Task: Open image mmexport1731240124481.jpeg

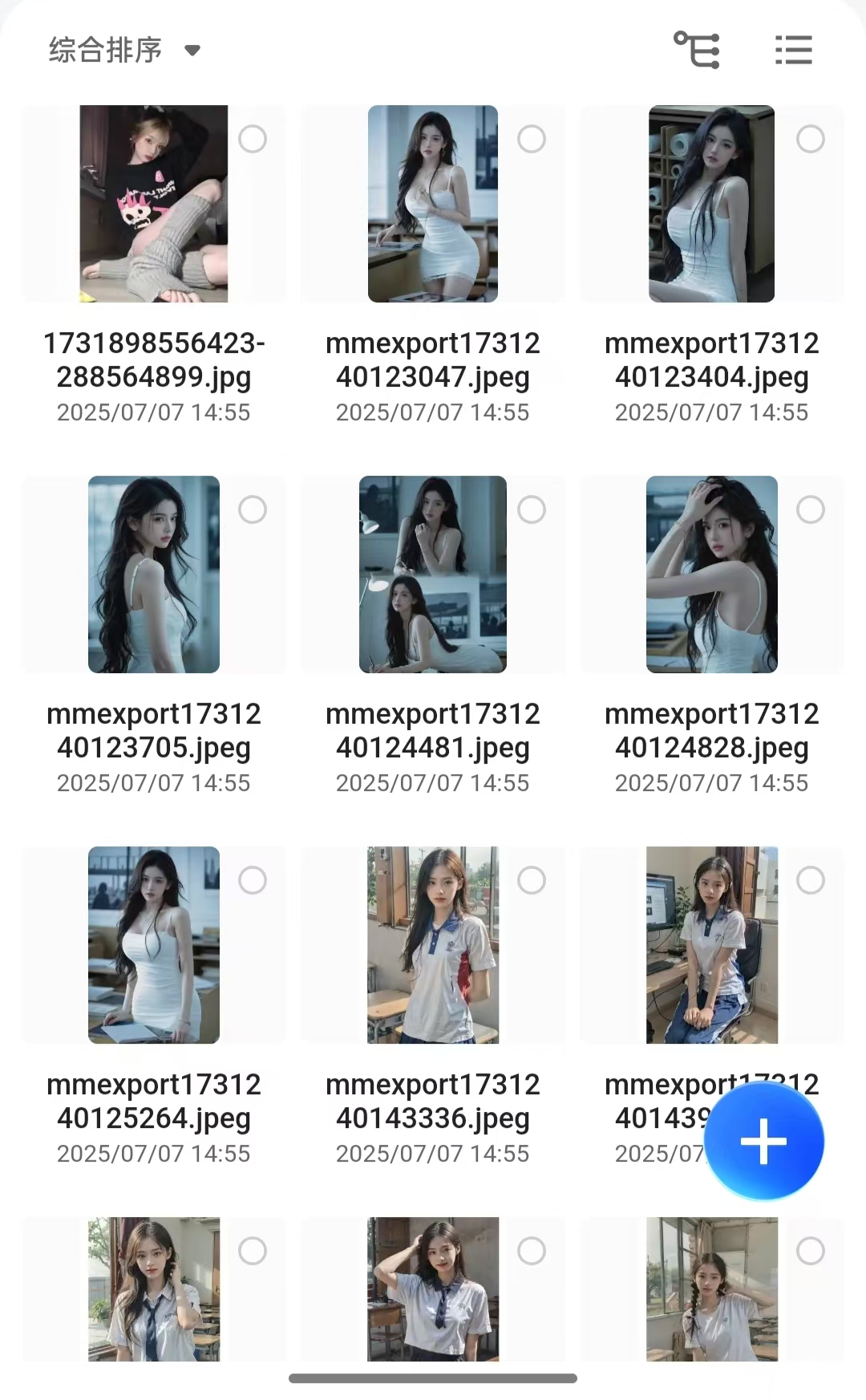Action: tap(432, 574)
